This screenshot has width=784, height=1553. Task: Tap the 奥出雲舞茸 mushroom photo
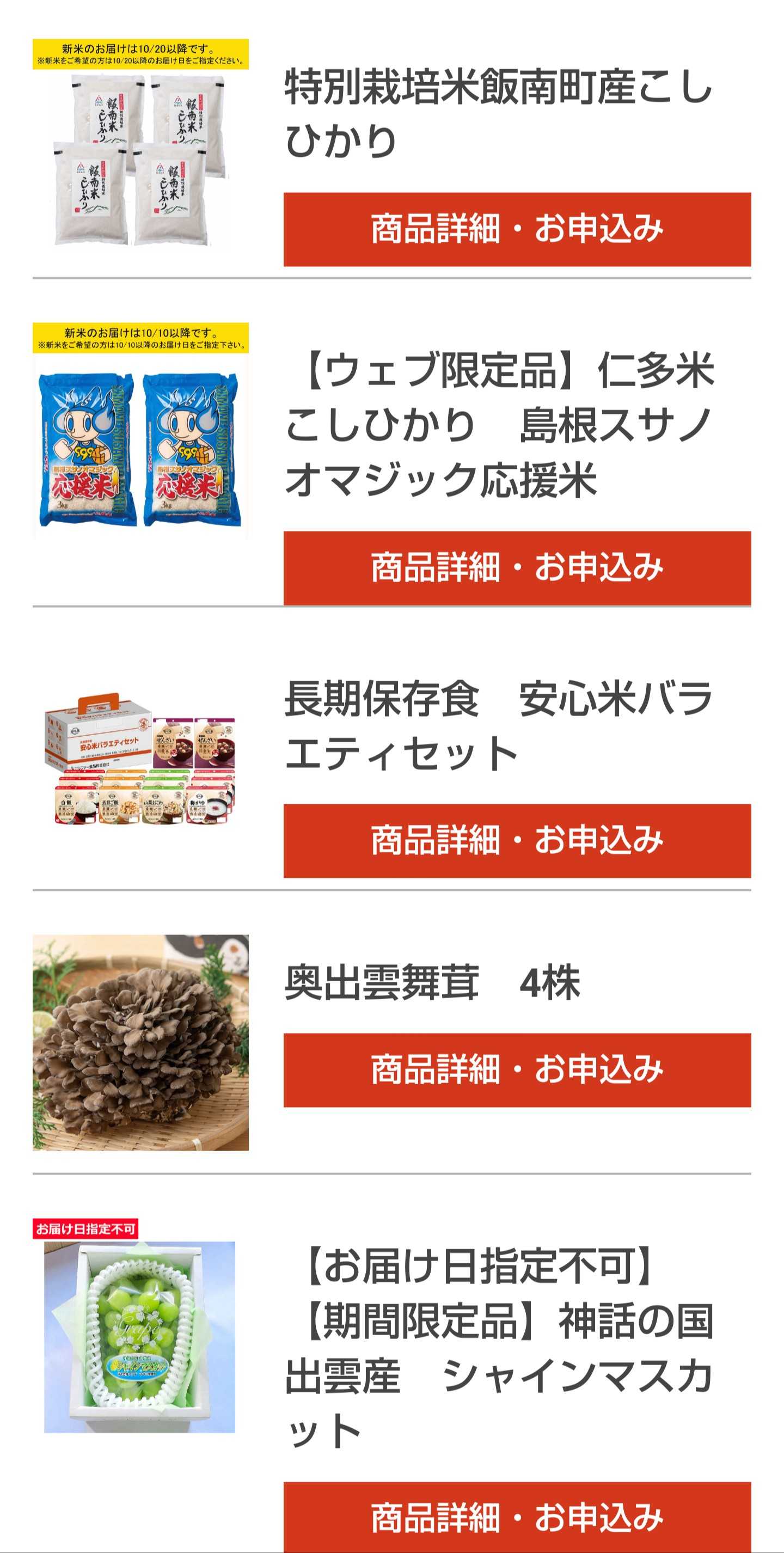click(x=140, y=1042)
